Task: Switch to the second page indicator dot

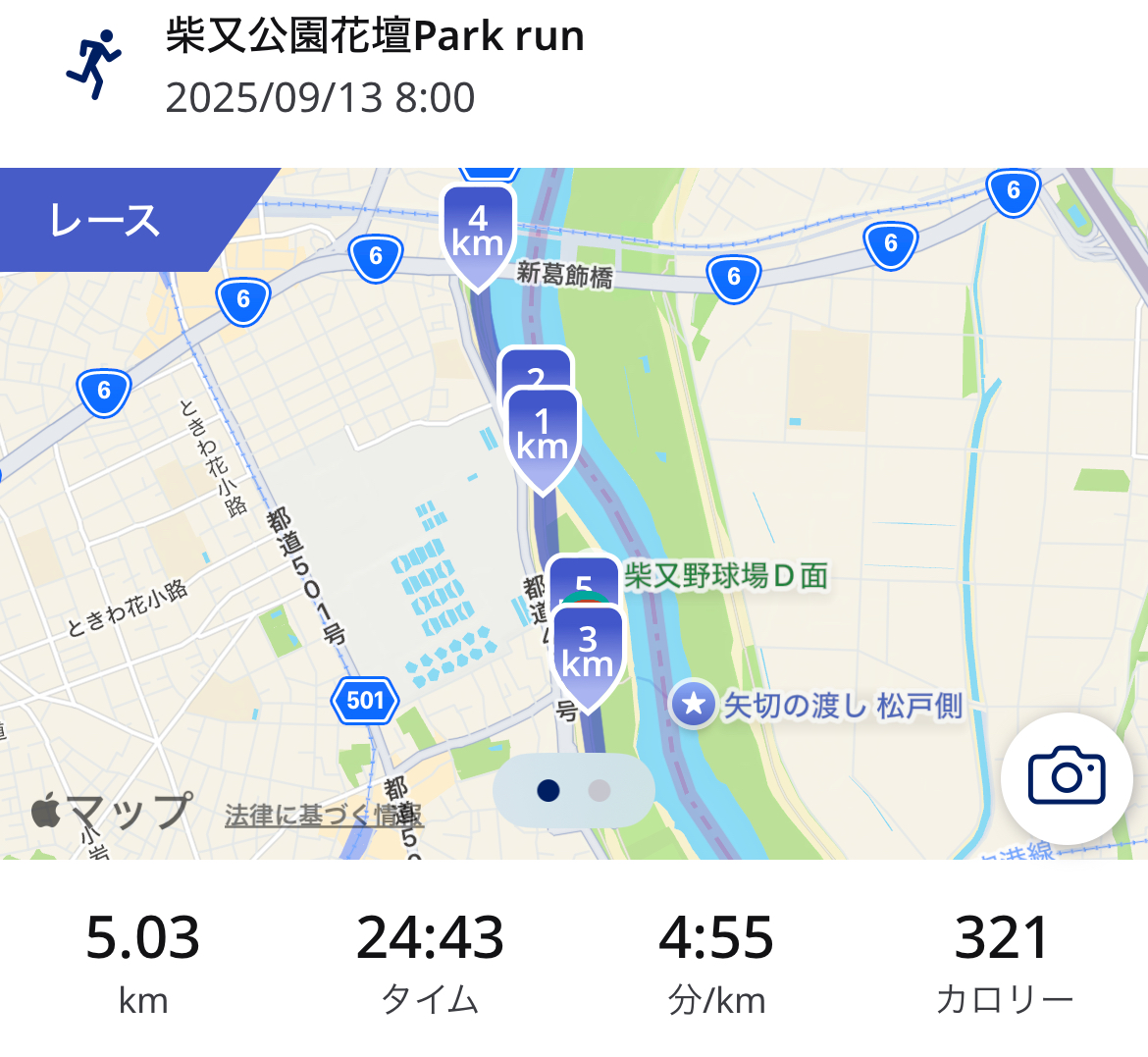Action: tap(599, 791)
